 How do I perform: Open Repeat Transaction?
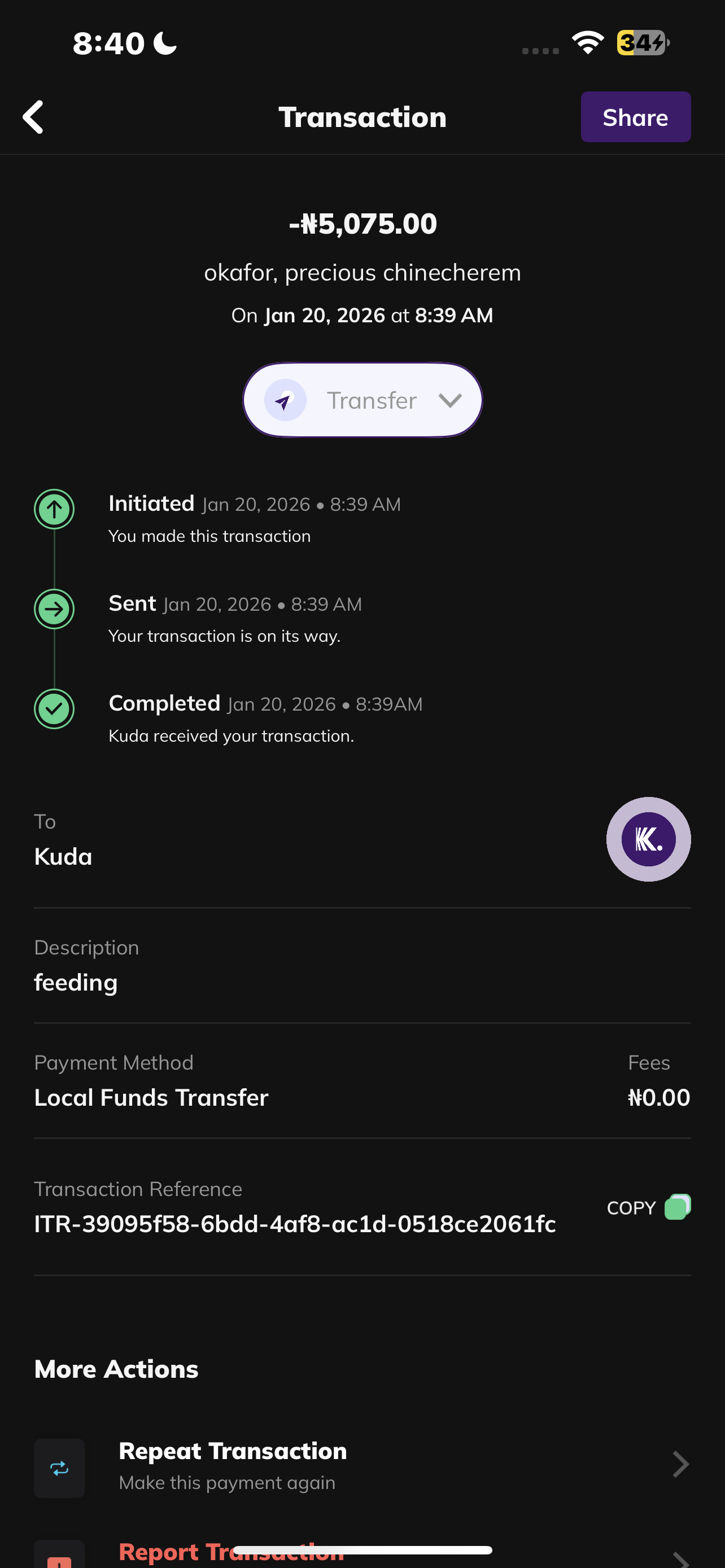(x=361, y=1466)
